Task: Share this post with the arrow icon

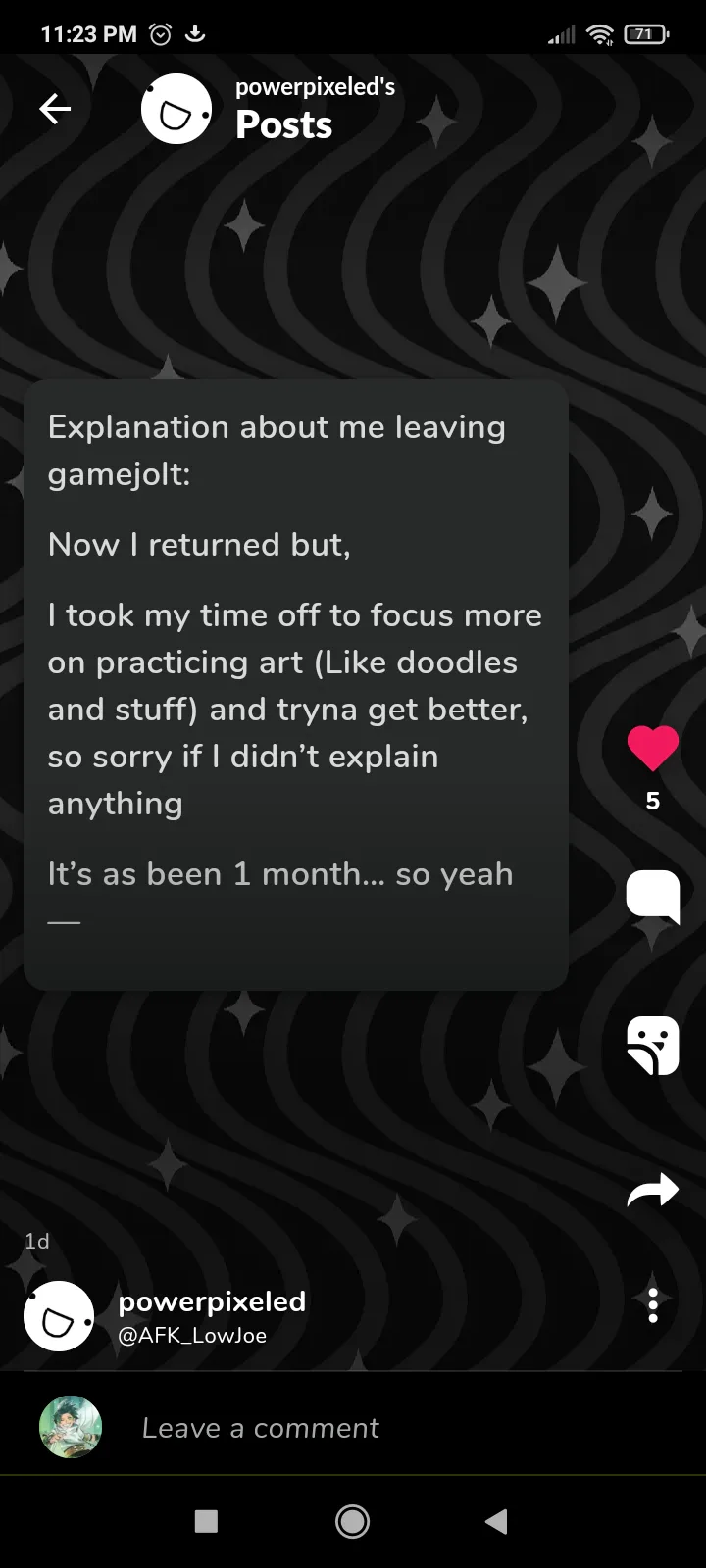Action: tap(652, 1190)
